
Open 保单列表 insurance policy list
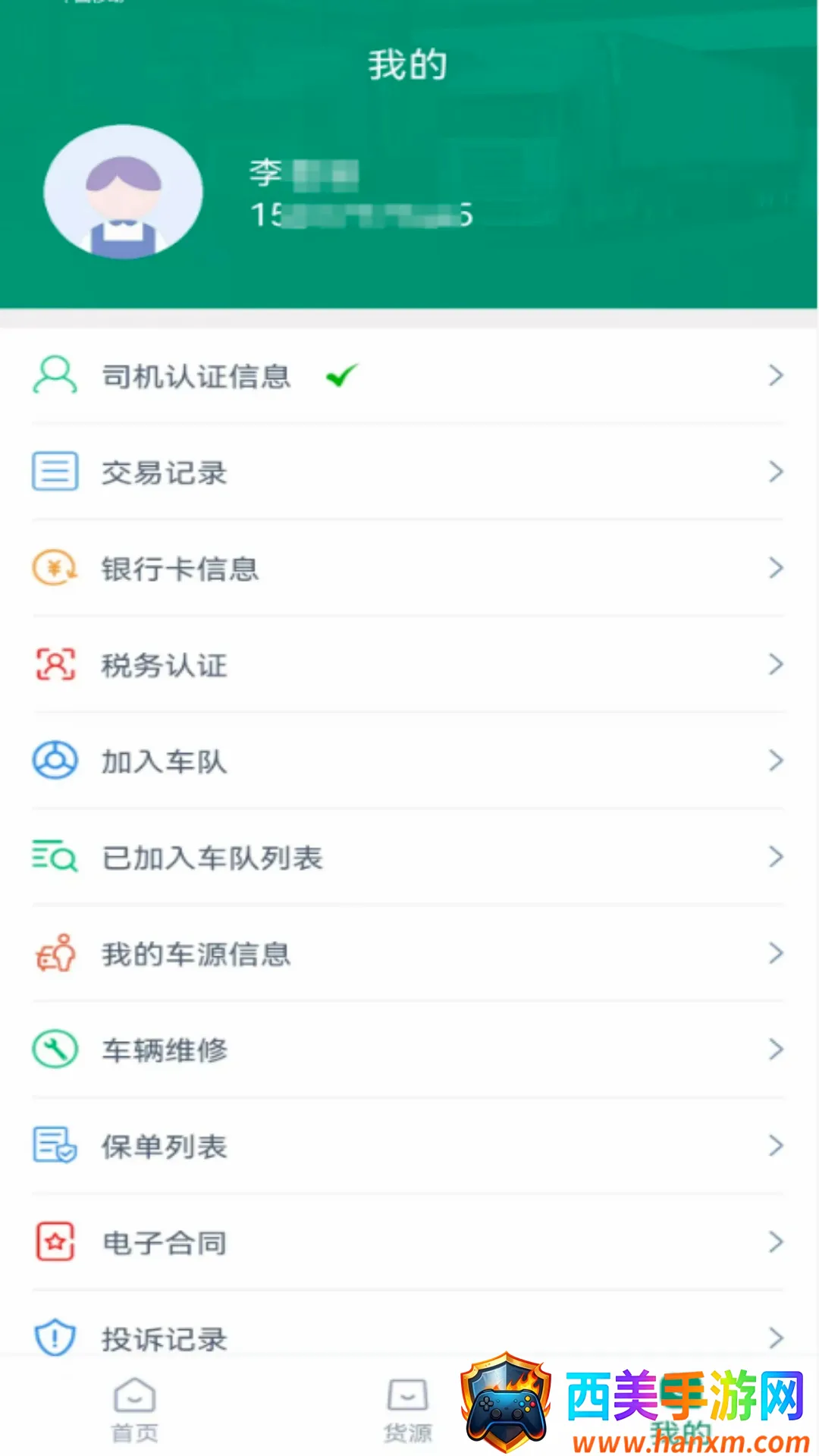click(409, 1146)
